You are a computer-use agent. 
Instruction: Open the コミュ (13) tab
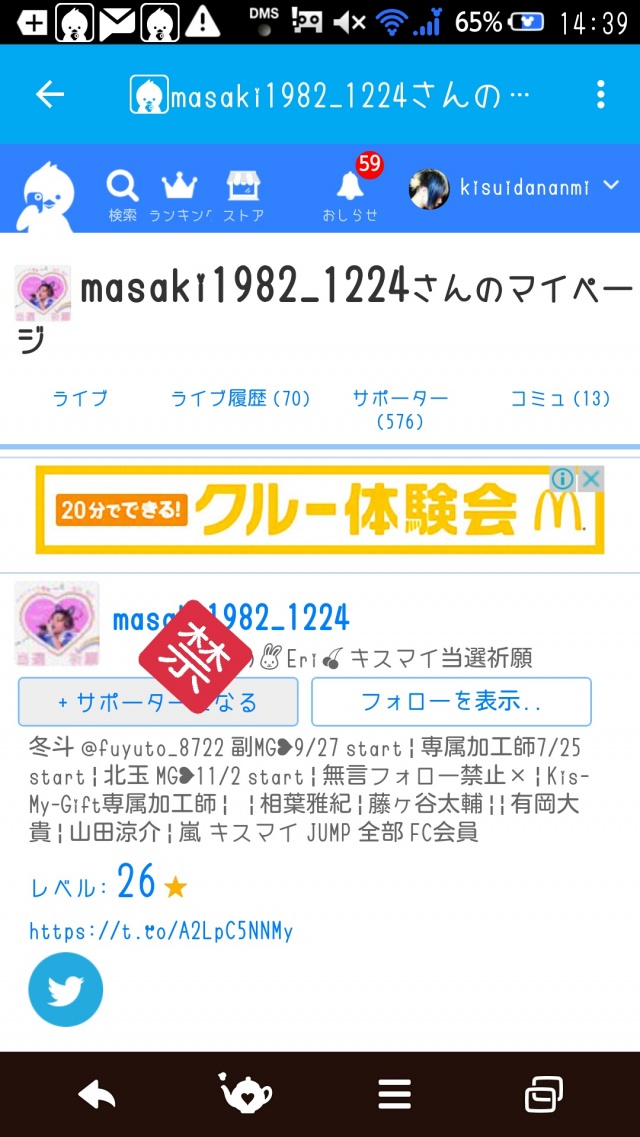pos(560,398)
